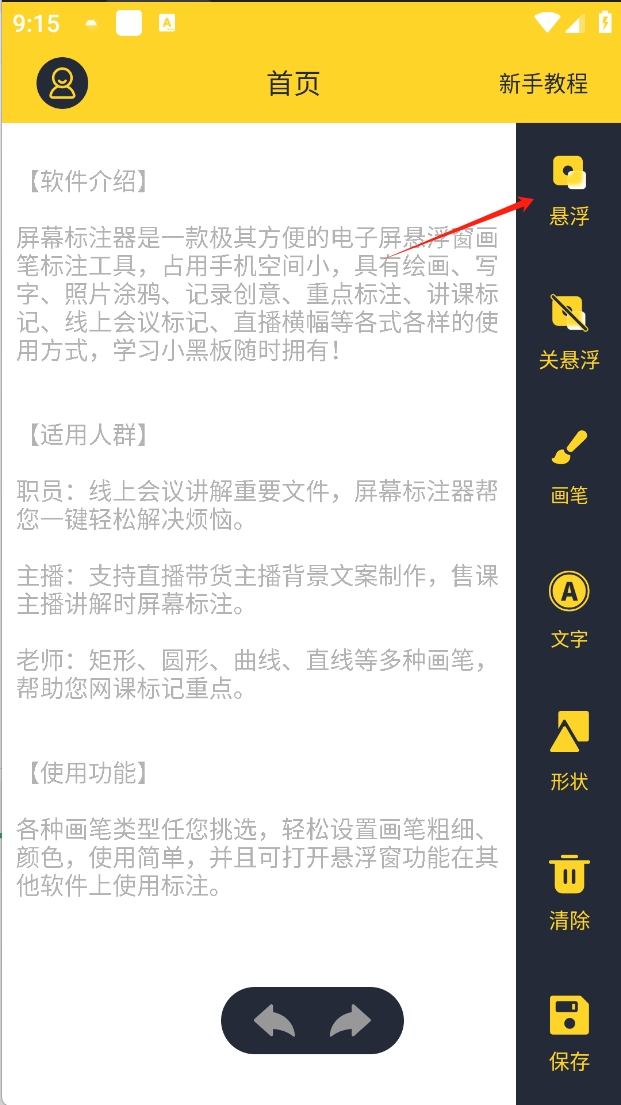
Task: Redo the last undone stroke
Action: point(350,1020)
